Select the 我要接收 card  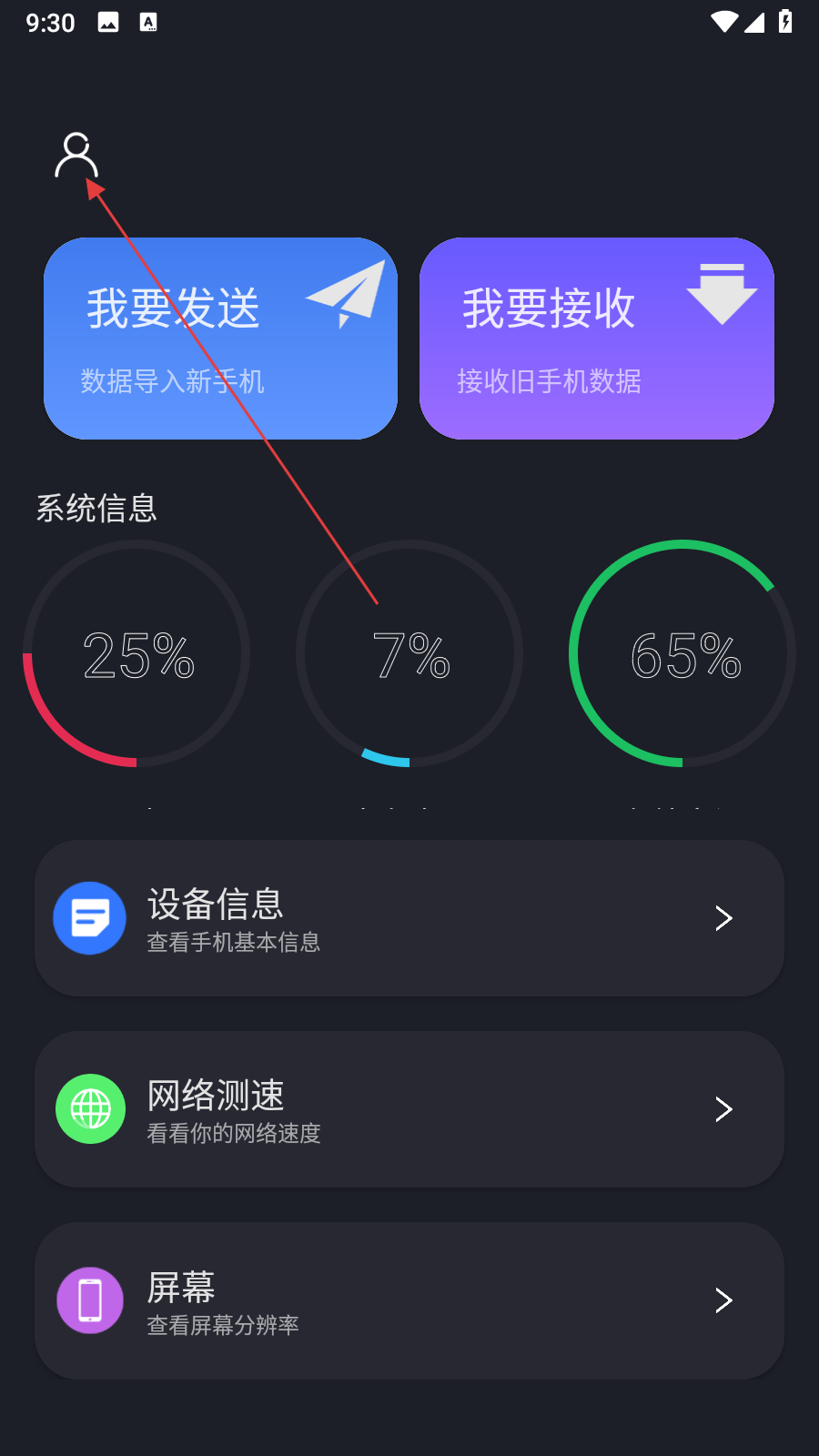pyautogui.click(x=596, y=339)
